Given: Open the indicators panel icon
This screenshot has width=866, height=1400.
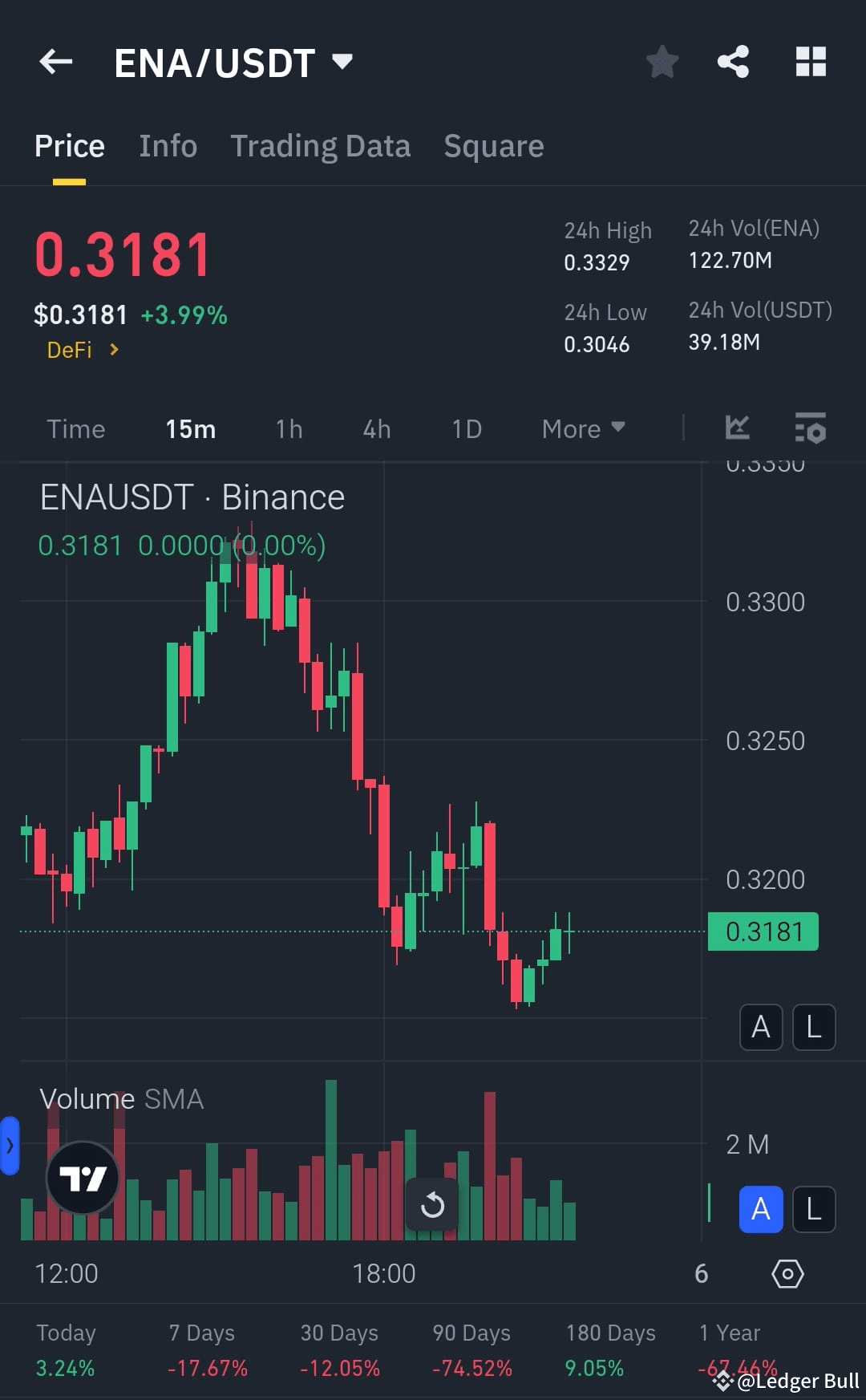Looking at the screenshot, I should pyautogui.click(x=811, y=428).
